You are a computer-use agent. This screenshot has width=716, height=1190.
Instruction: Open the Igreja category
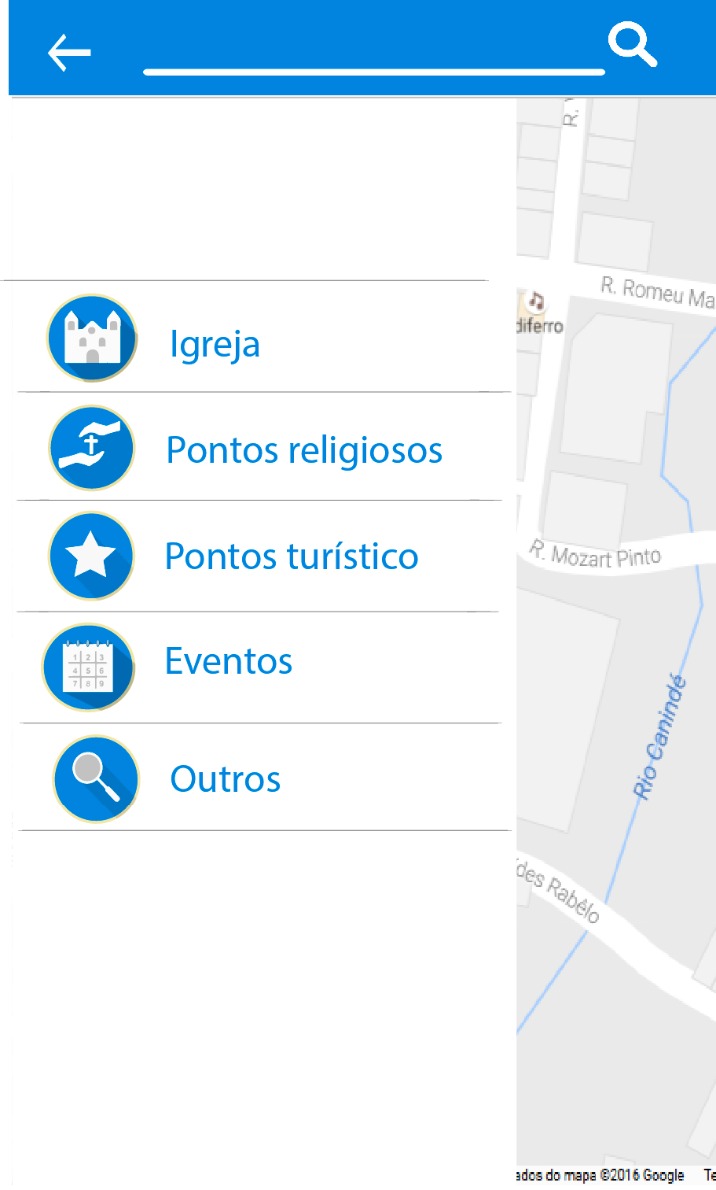pyautogui.click(x=215, y=344)
